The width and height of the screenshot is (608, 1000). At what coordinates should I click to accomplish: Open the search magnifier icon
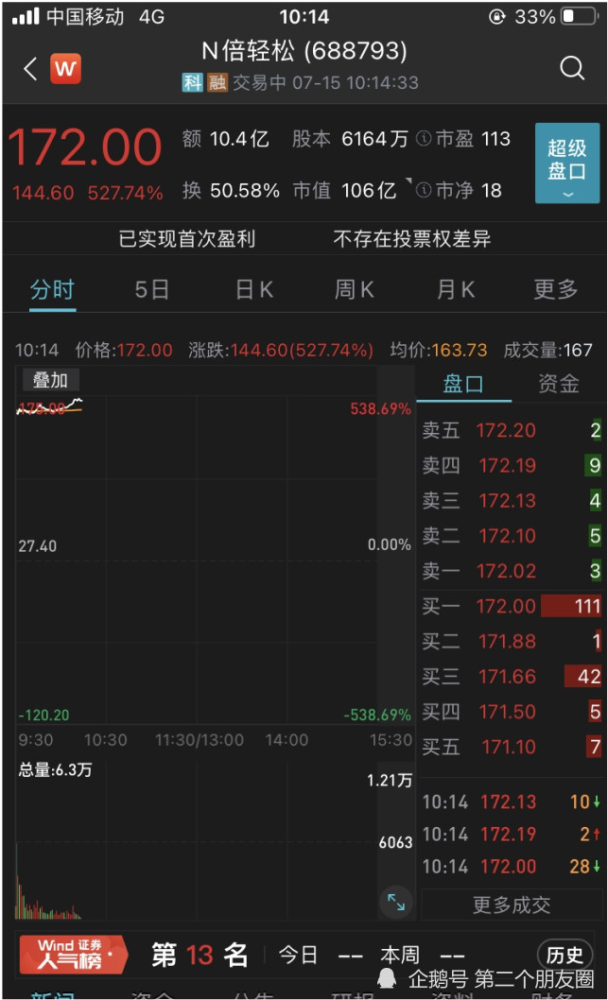click(572, 68)
